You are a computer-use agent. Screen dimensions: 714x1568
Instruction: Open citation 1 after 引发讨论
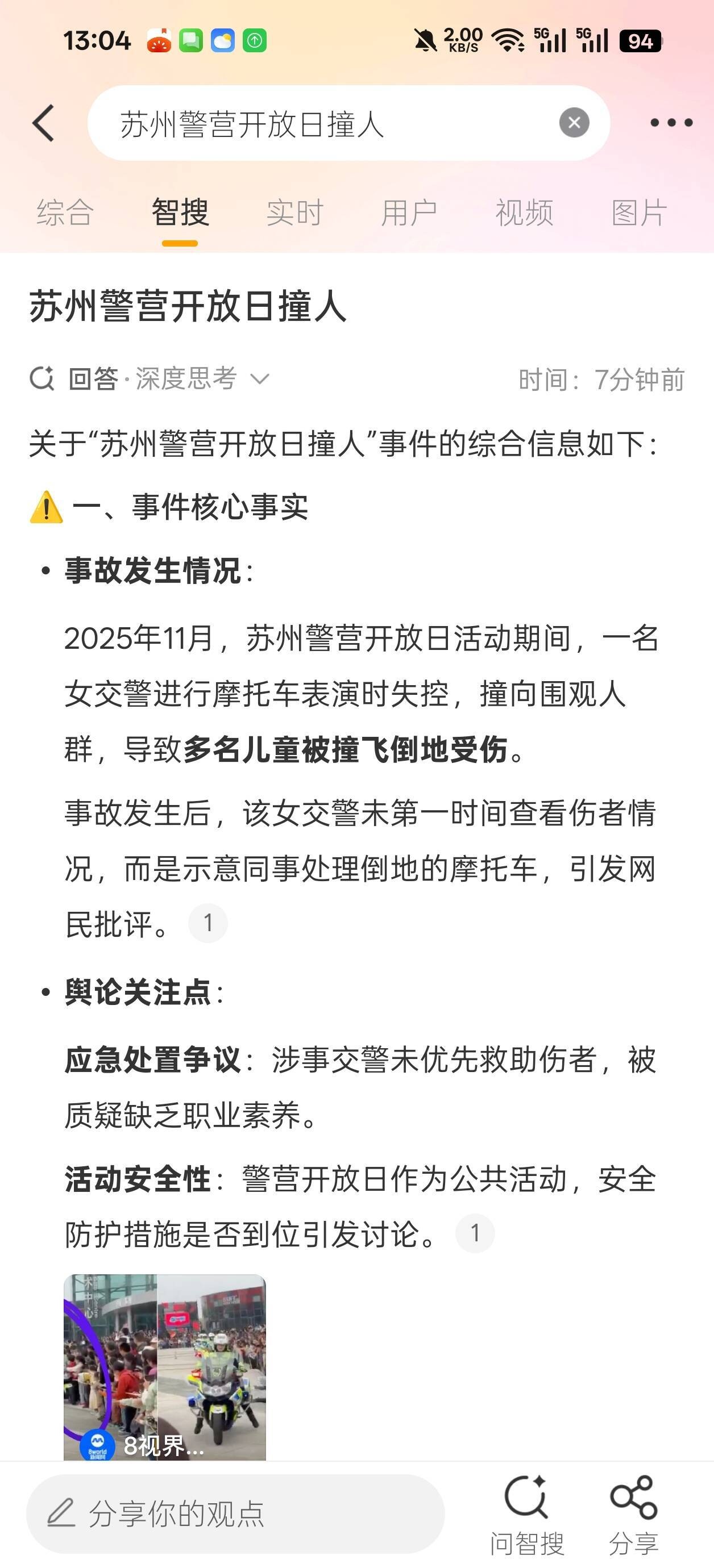tap(475, 1233)
